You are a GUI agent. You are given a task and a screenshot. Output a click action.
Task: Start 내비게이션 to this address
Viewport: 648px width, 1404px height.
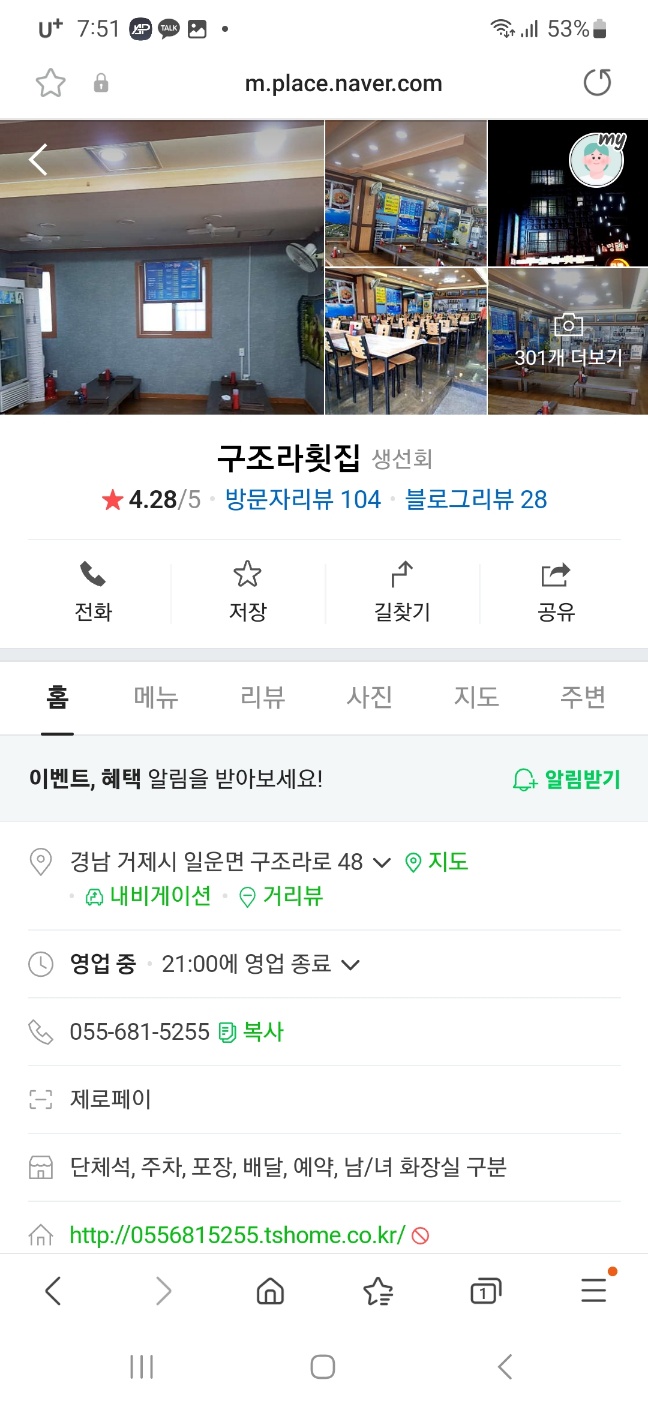tap(149, 896)
